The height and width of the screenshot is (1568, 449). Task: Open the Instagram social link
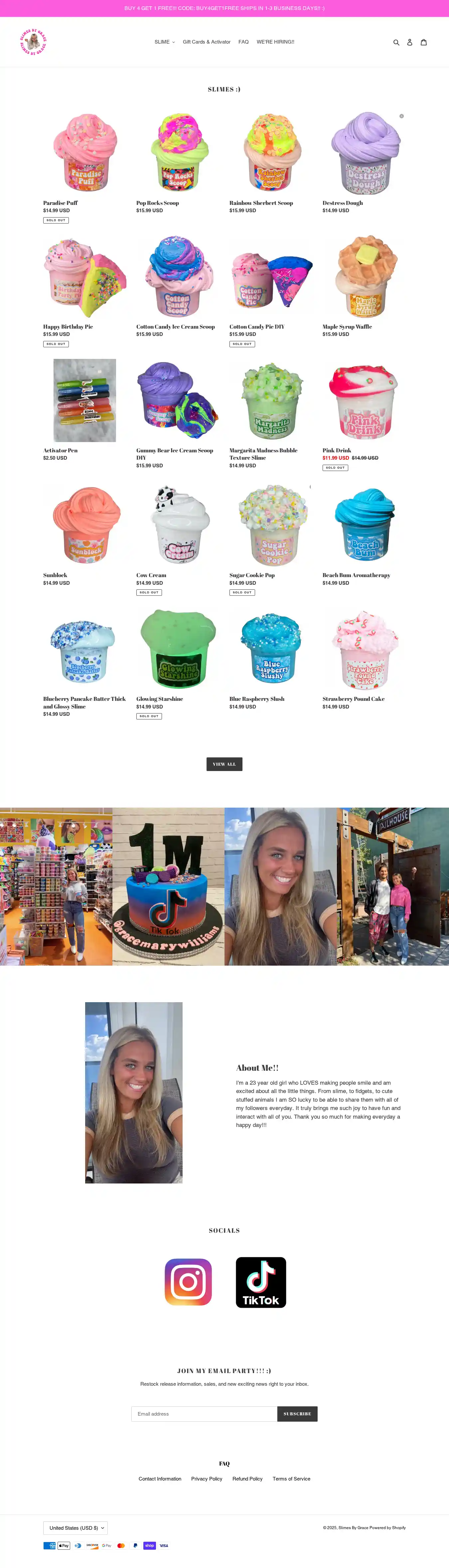pos(188,1282)
